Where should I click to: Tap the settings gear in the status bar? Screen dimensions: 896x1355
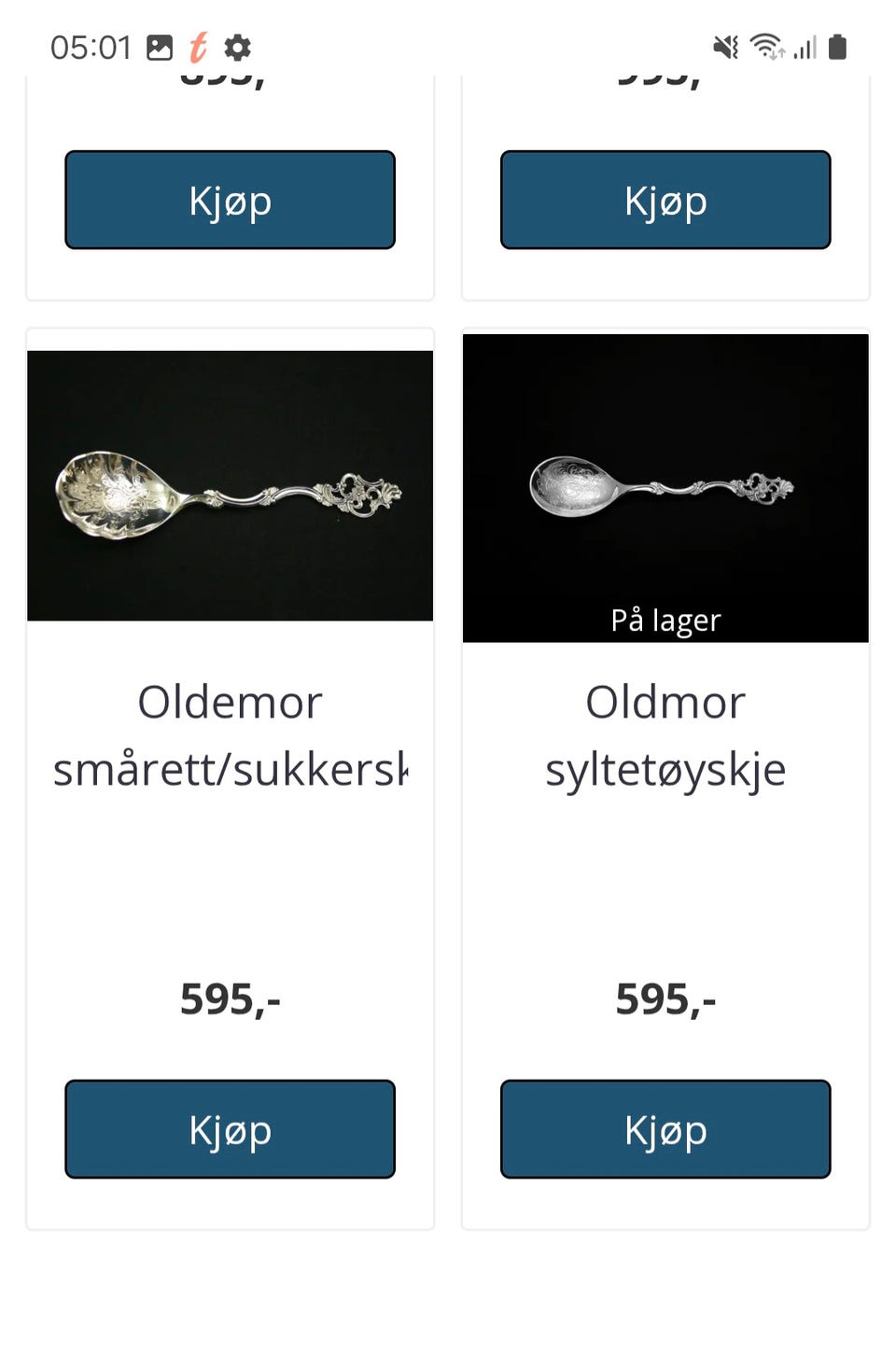[240, 46]
